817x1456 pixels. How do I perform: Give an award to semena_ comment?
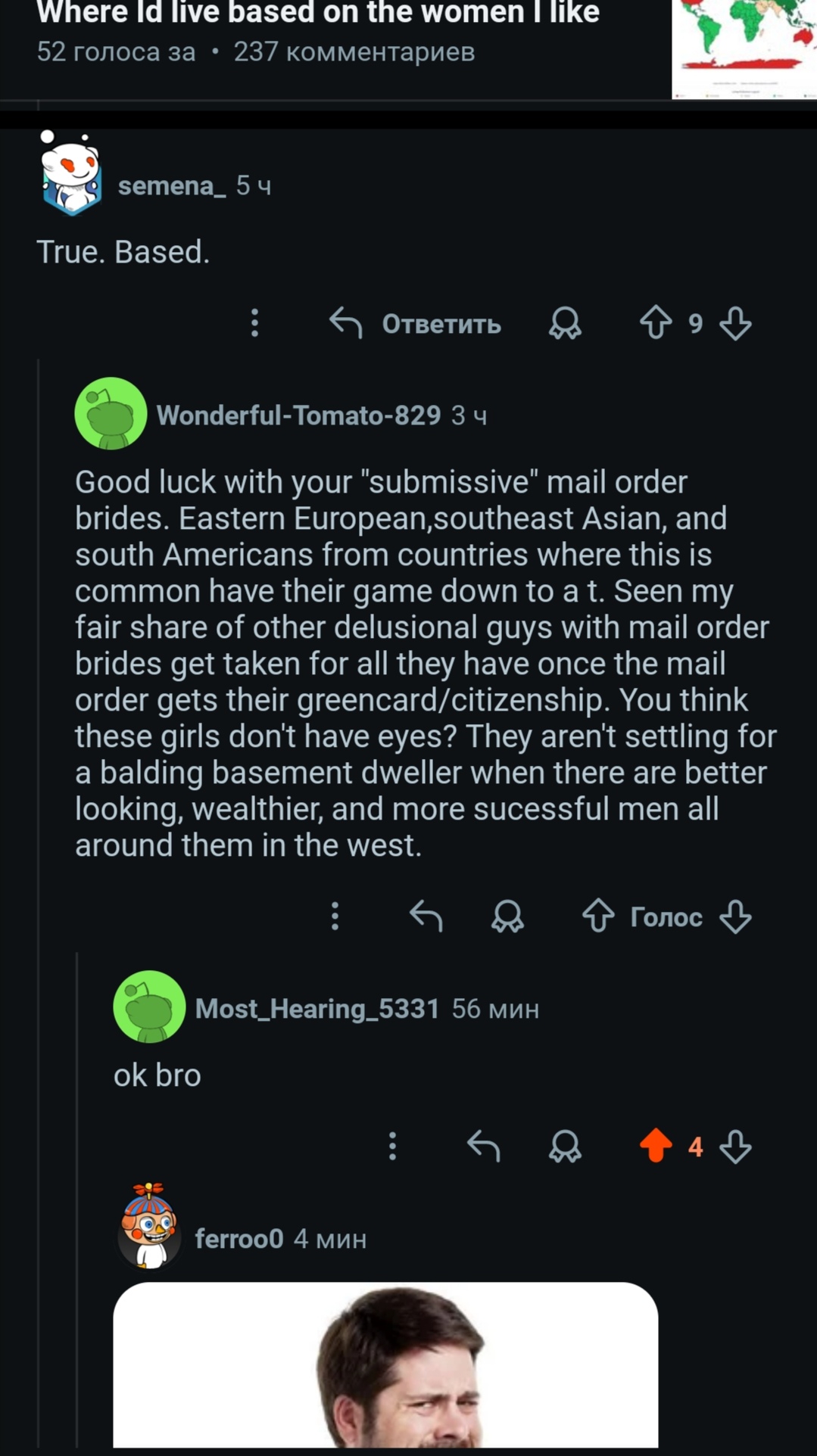(565, 324)
